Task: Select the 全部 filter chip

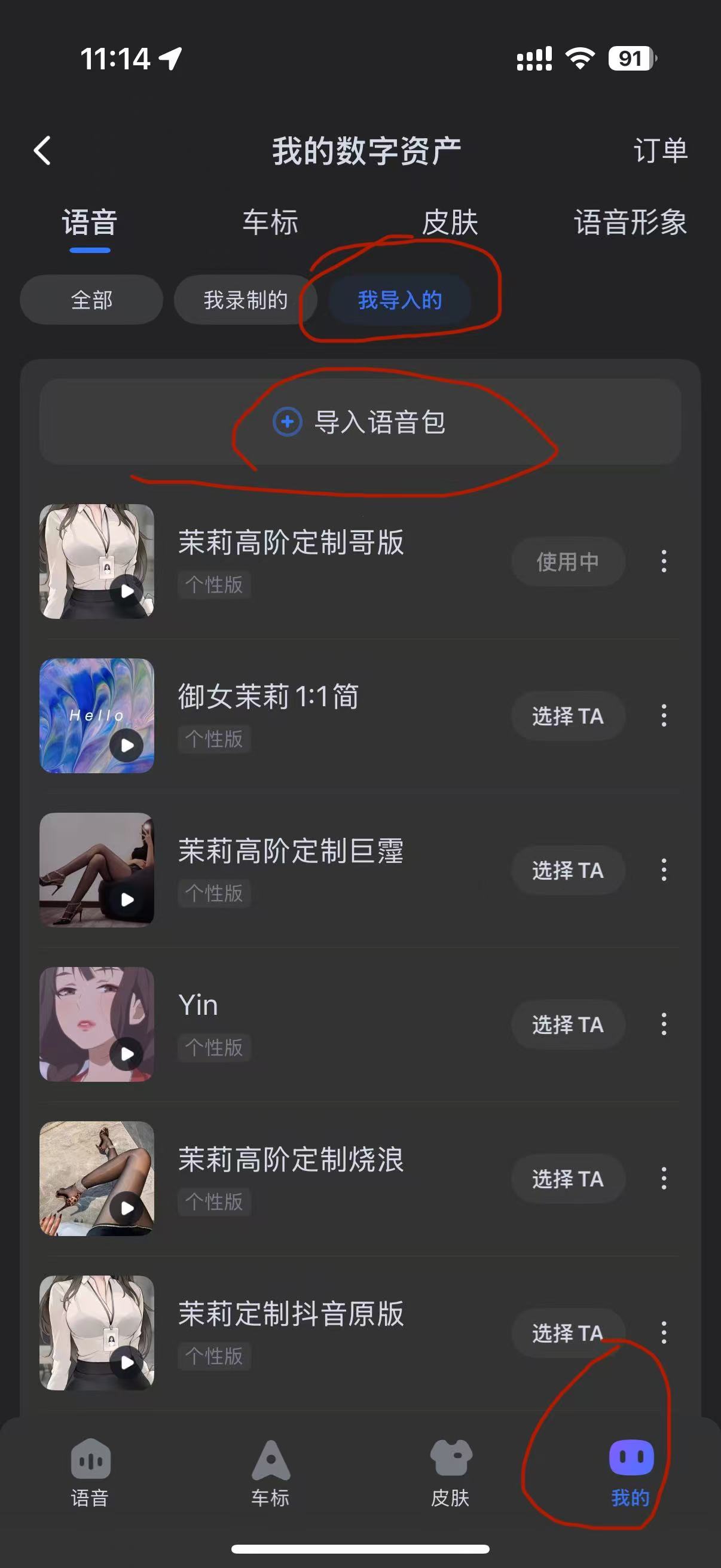Action: [91, 300]
